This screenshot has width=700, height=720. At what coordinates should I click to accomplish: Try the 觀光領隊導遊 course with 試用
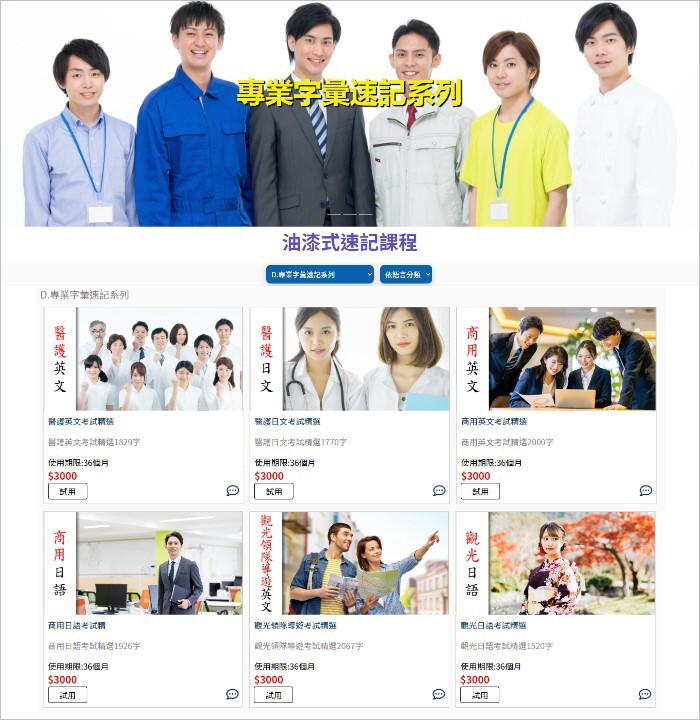[x=273, y=694]
